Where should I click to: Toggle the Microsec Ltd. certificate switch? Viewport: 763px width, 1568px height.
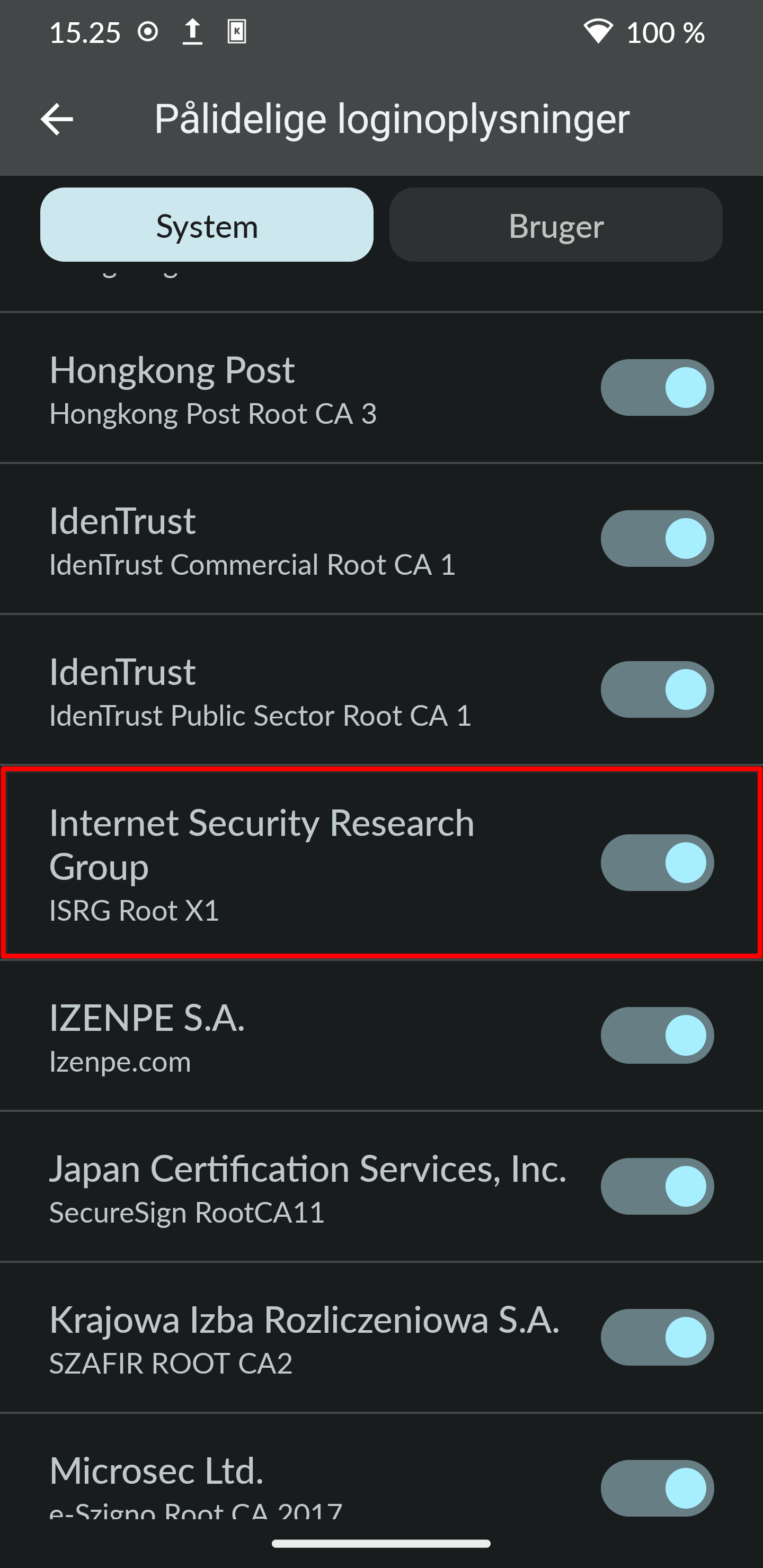tap(657, 1488)
